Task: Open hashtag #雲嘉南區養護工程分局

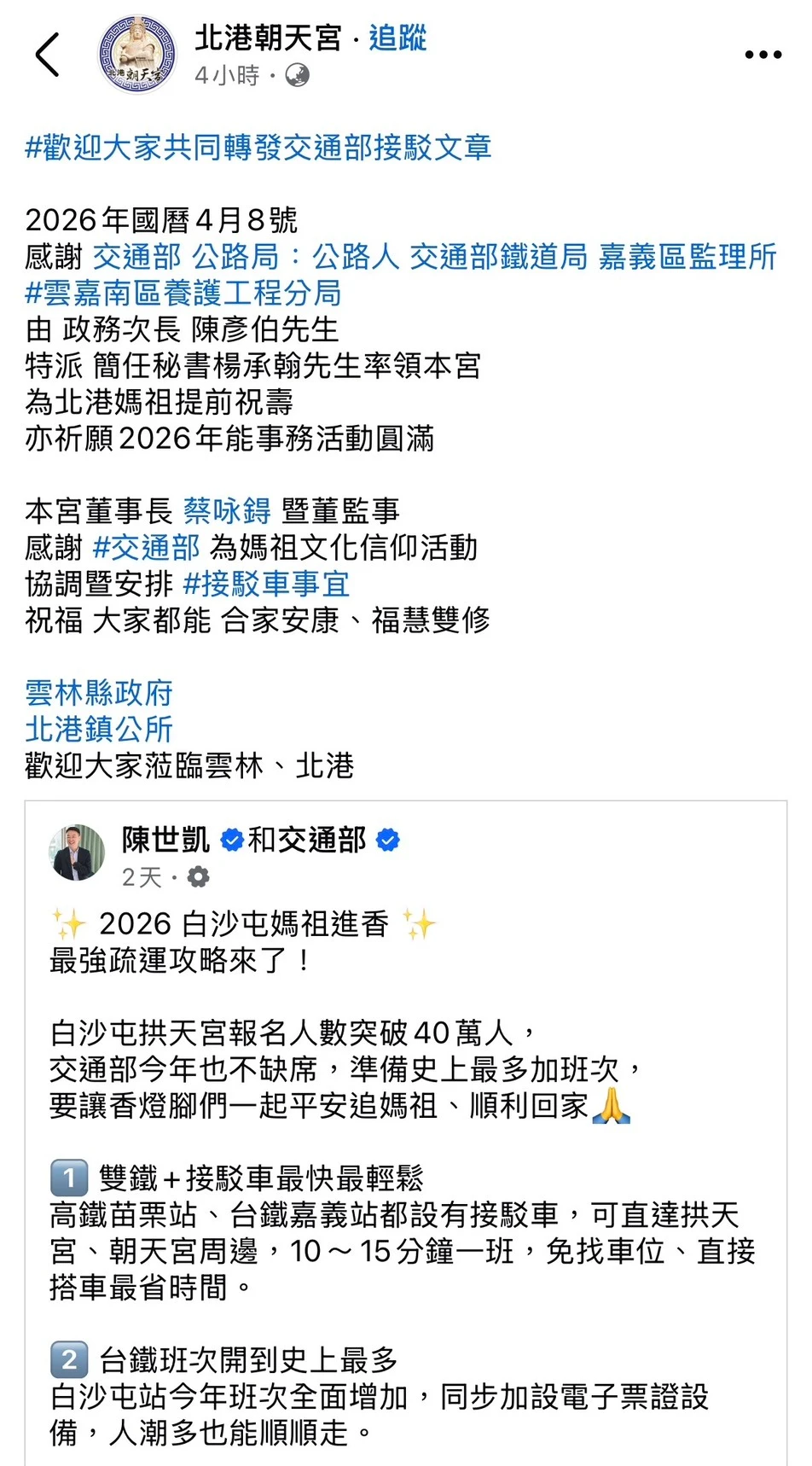Action: point(183,294)
